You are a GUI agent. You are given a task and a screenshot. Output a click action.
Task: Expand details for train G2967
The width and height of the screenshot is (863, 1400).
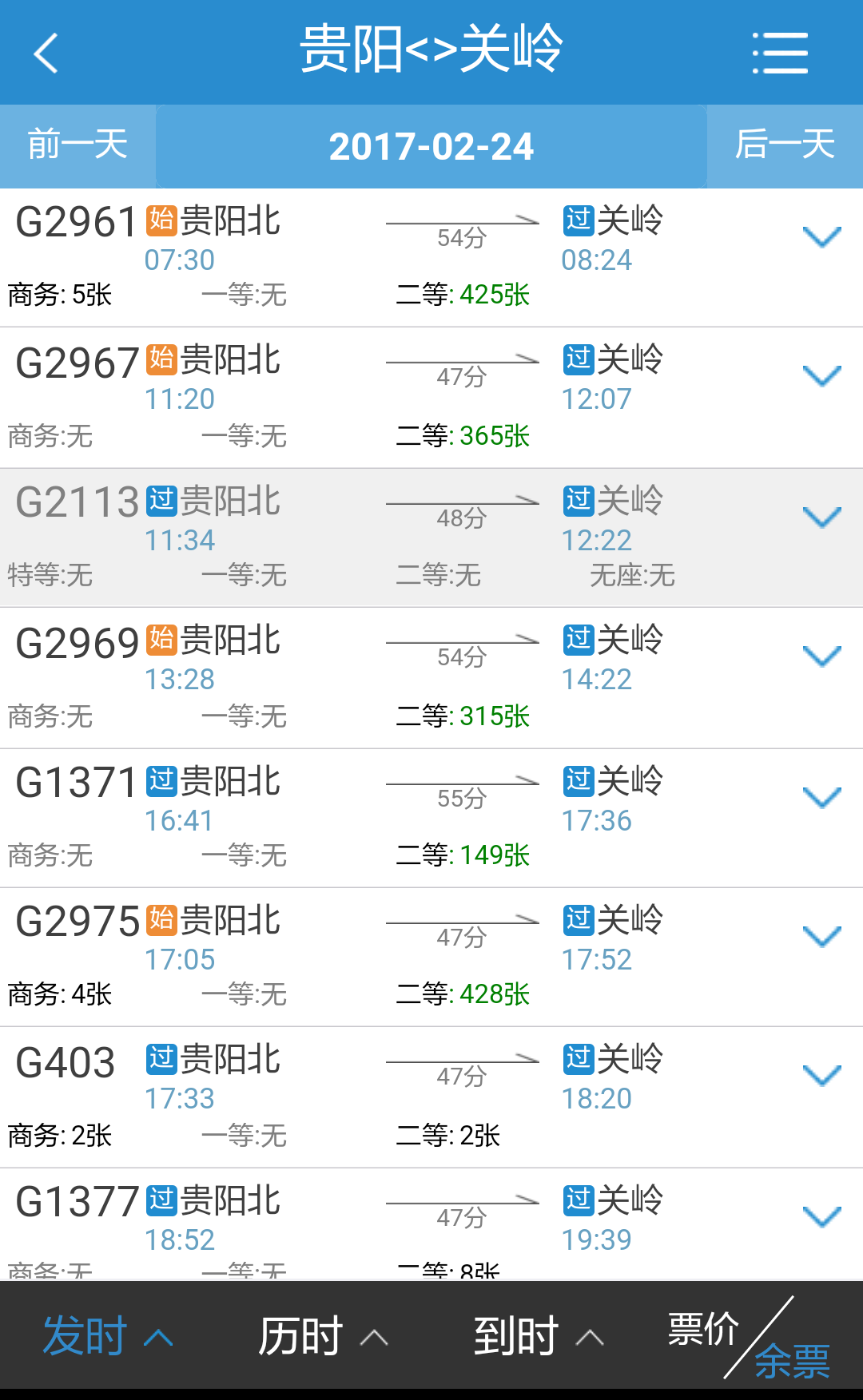[x=821, y=376]
